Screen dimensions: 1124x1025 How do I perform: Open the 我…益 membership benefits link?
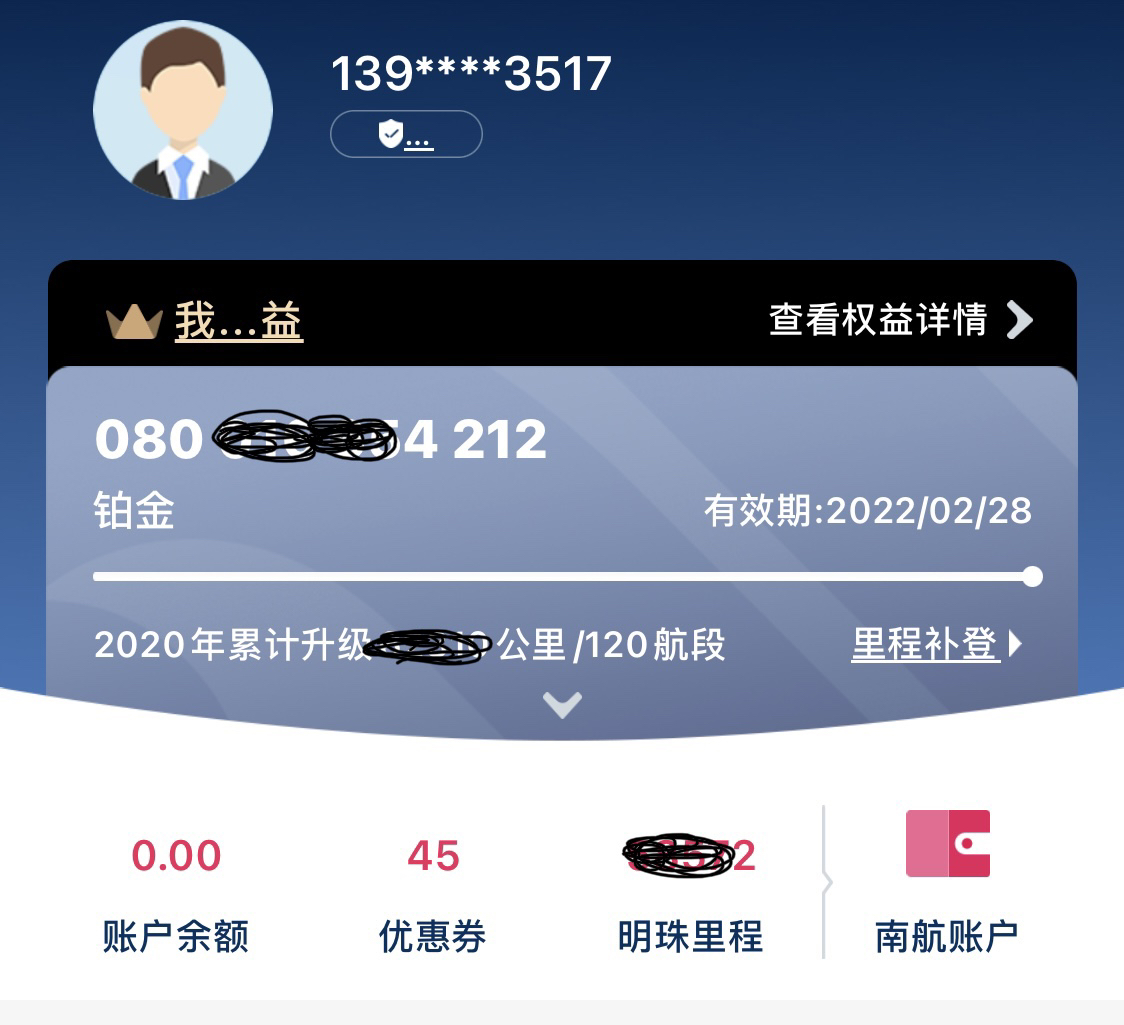(x=238, y=322)
